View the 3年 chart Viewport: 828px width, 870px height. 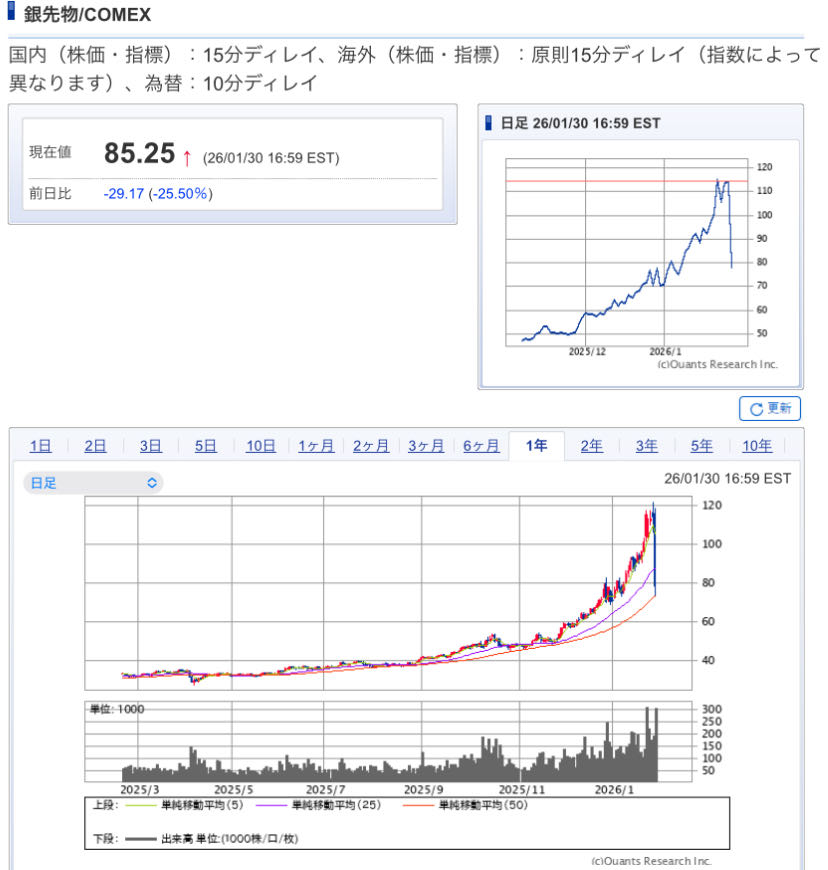click(x=647, y=446)
